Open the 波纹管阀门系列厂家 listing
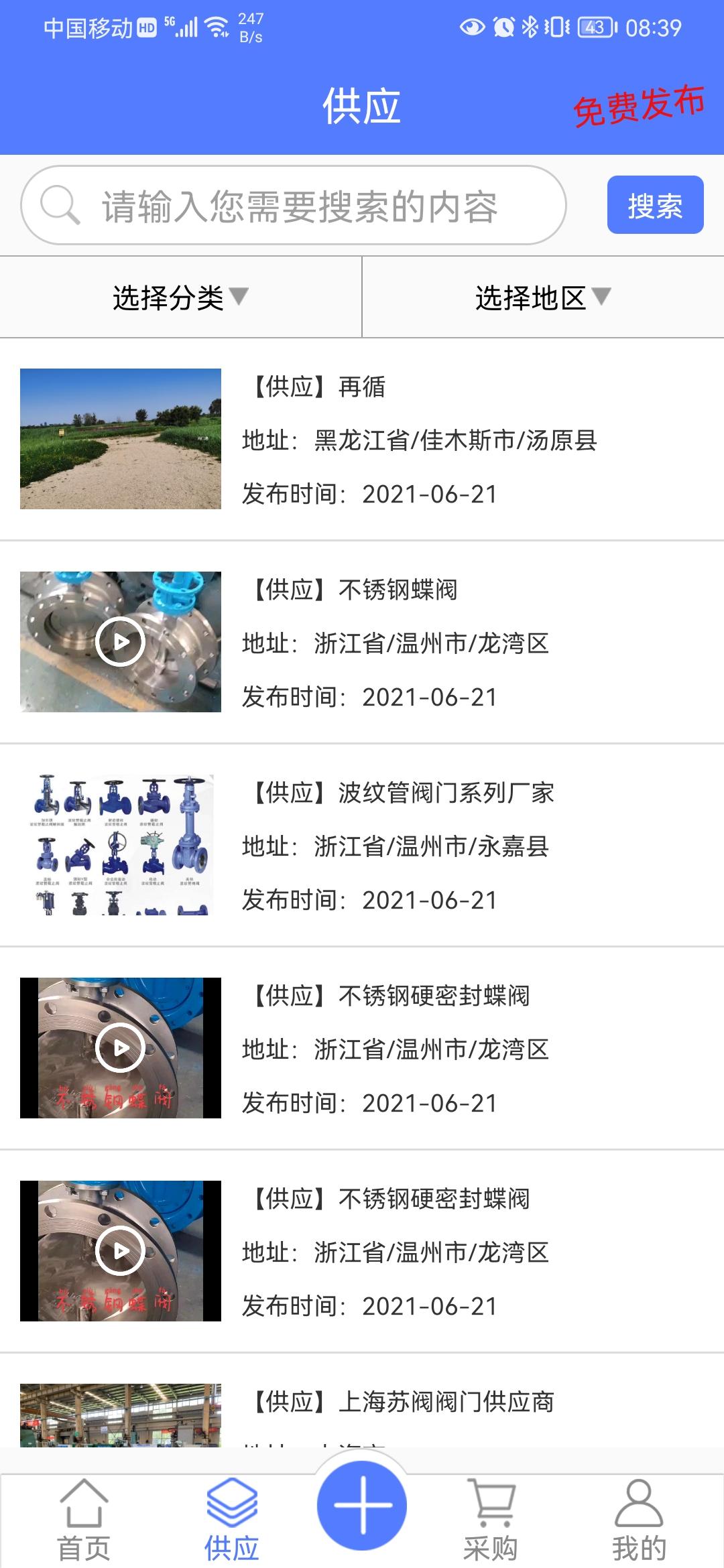This screenshot has height=1568, width=724. tap(362, 846)
